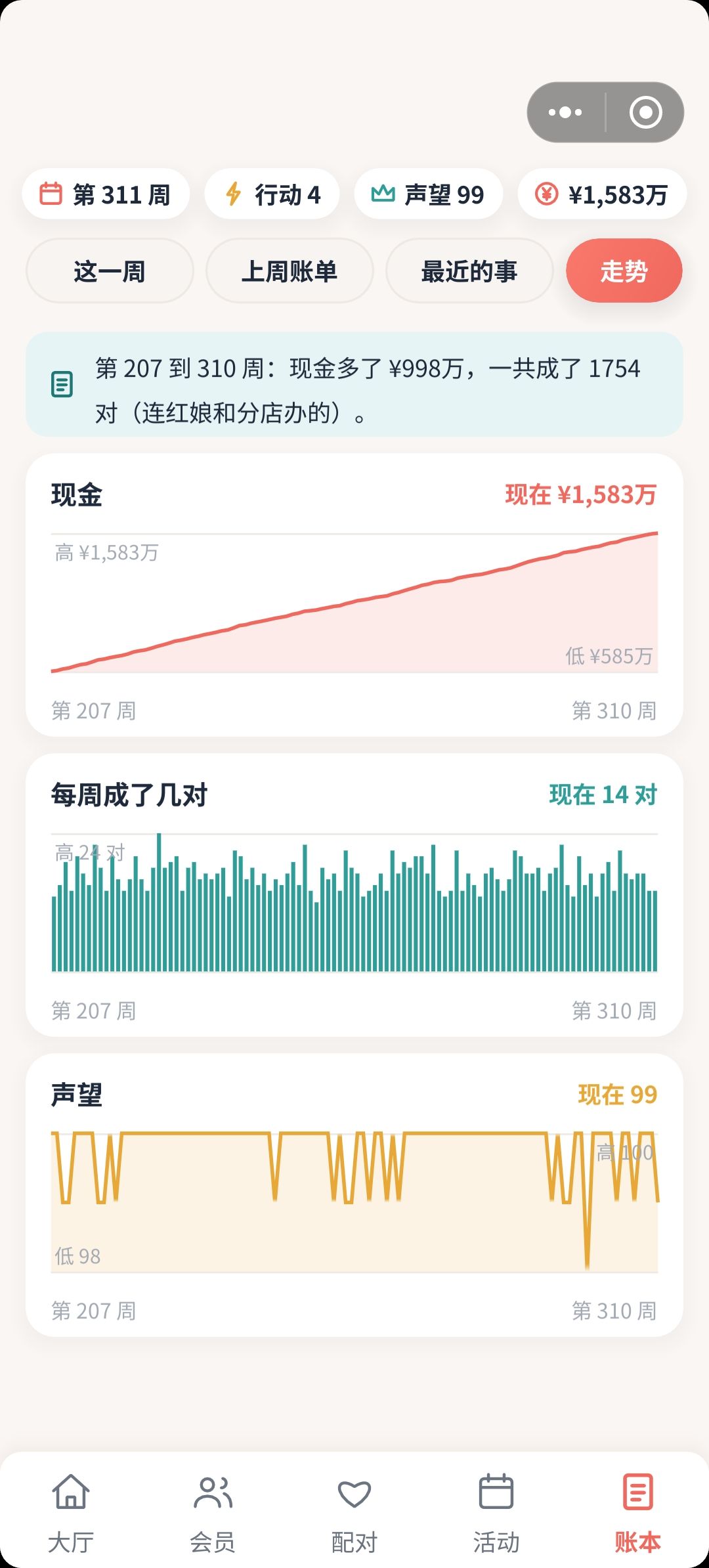Open the 上周账单 tab
709x1568 pixels.
pyautogui.click(x=290, y=271)
